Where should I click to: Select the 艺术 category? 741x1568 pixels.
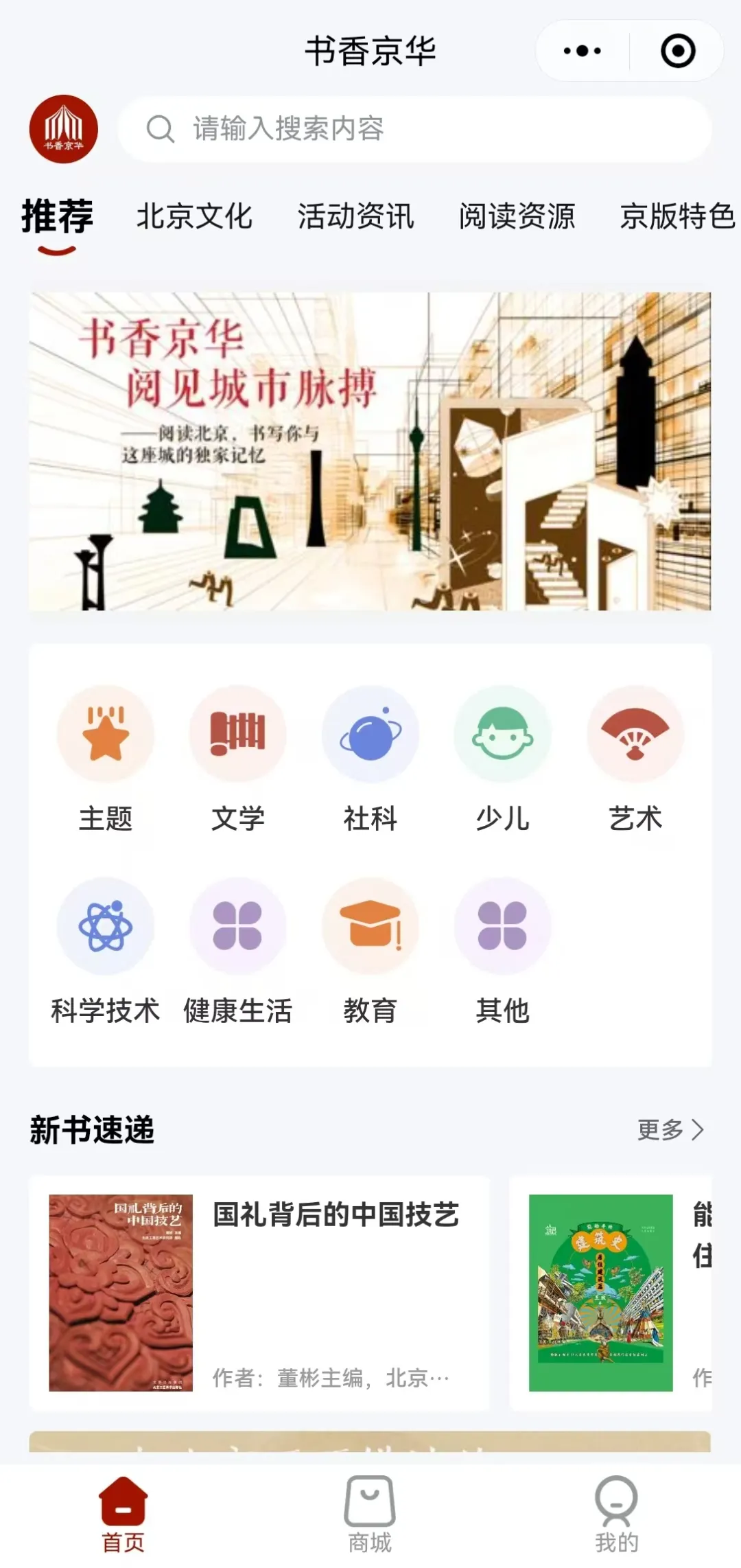[x=635, y=758]
